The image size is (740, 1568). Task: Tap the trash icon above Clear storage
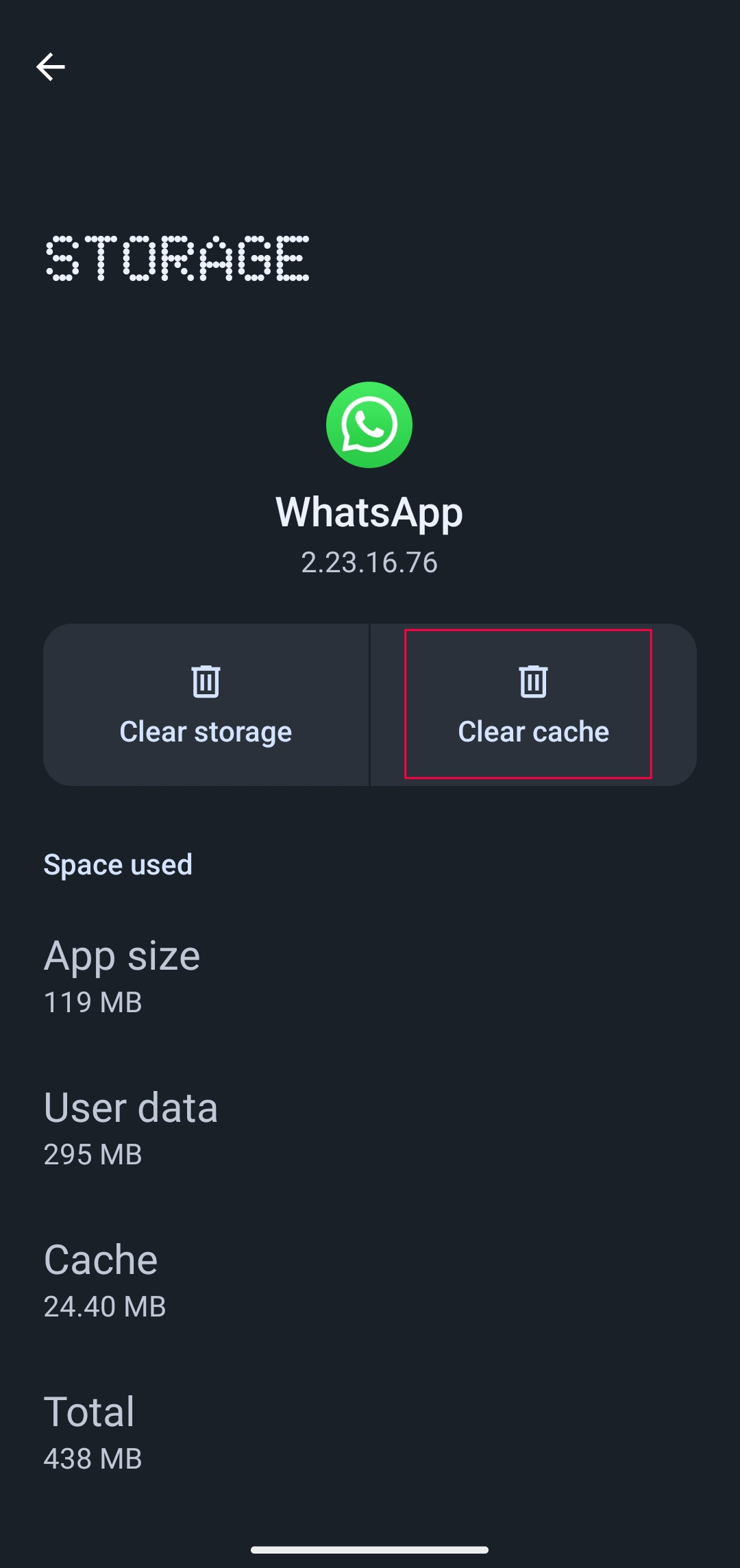coord(206,681)
